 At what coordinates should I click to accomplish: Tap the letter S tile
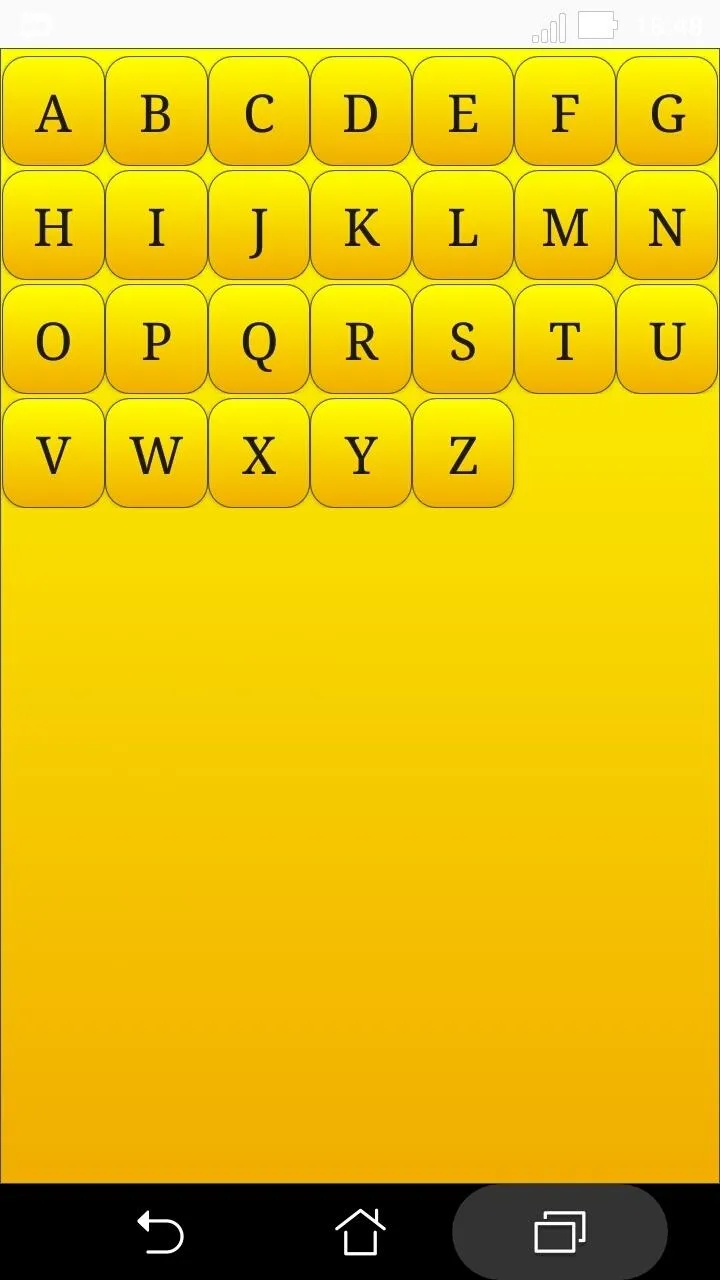[461, 339]
